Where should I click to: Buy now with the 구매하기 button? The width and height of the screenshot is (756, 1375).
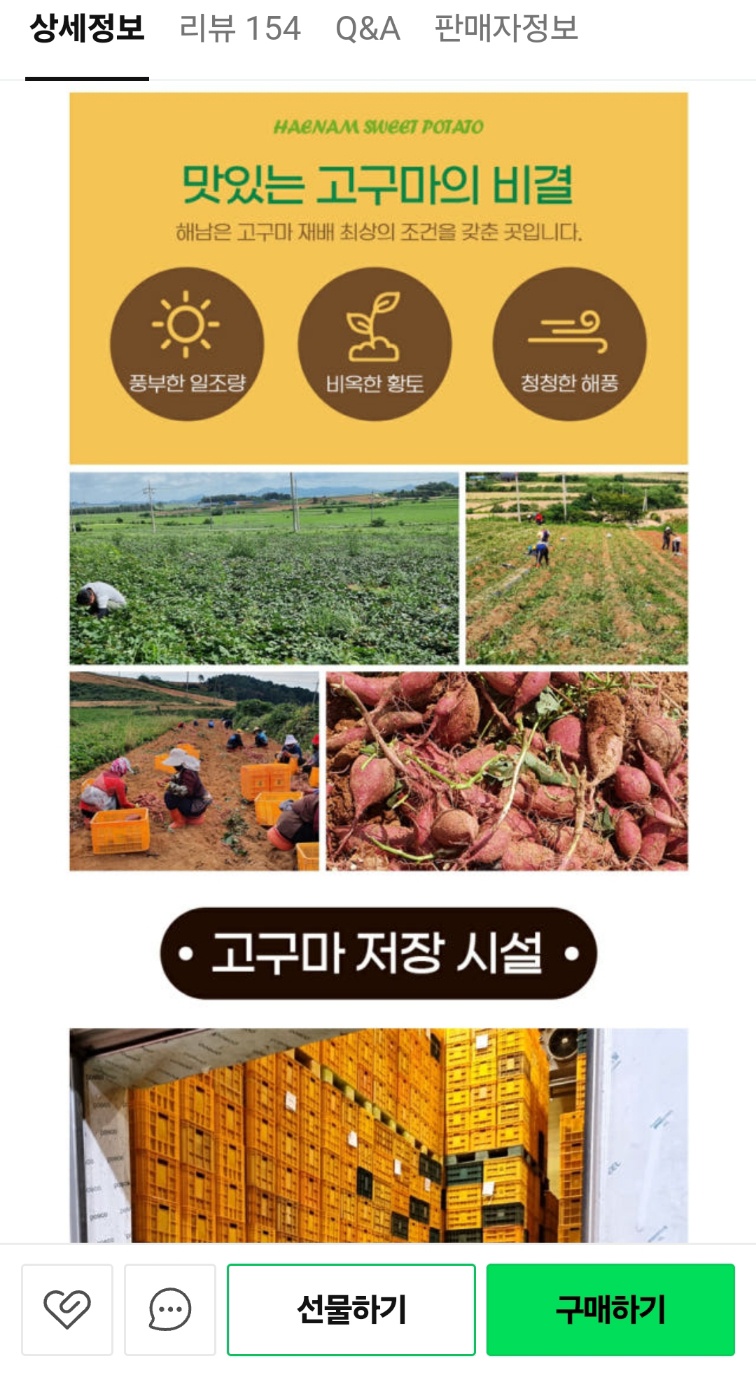coord(610,1309)
